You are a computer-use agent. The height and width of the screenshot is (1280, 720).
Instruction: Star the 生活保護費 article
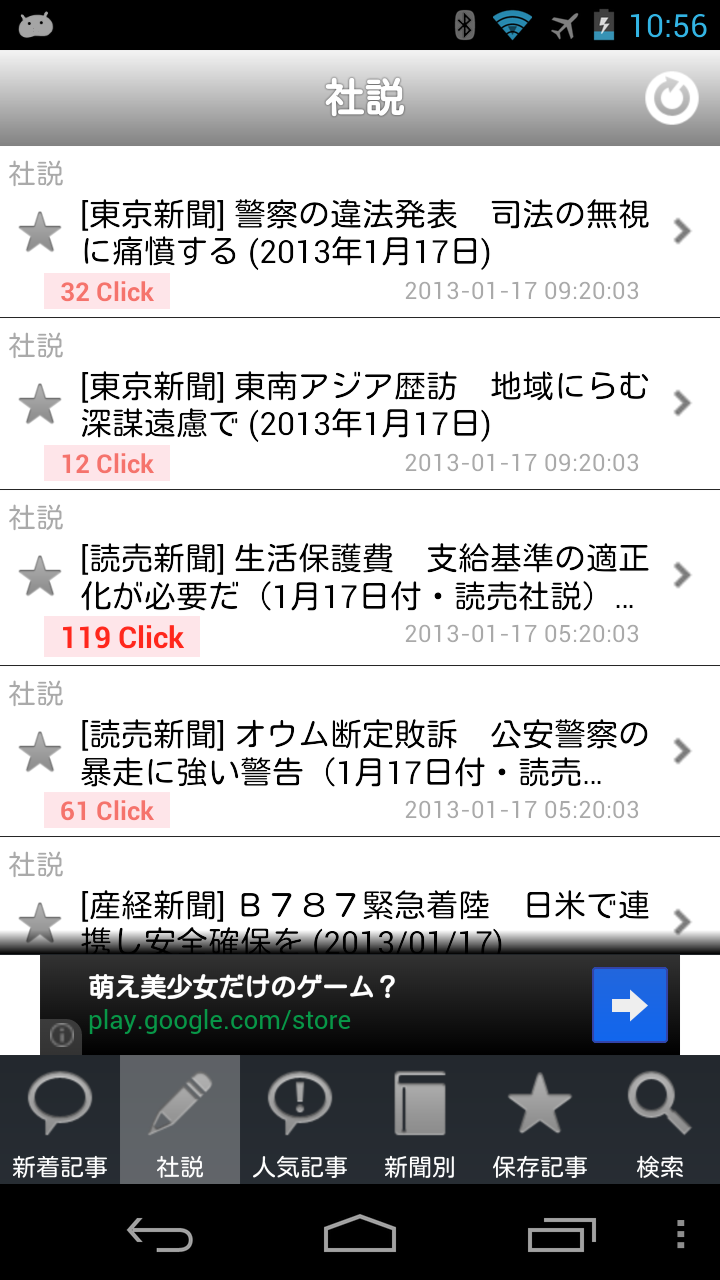(x=40, y=577)
